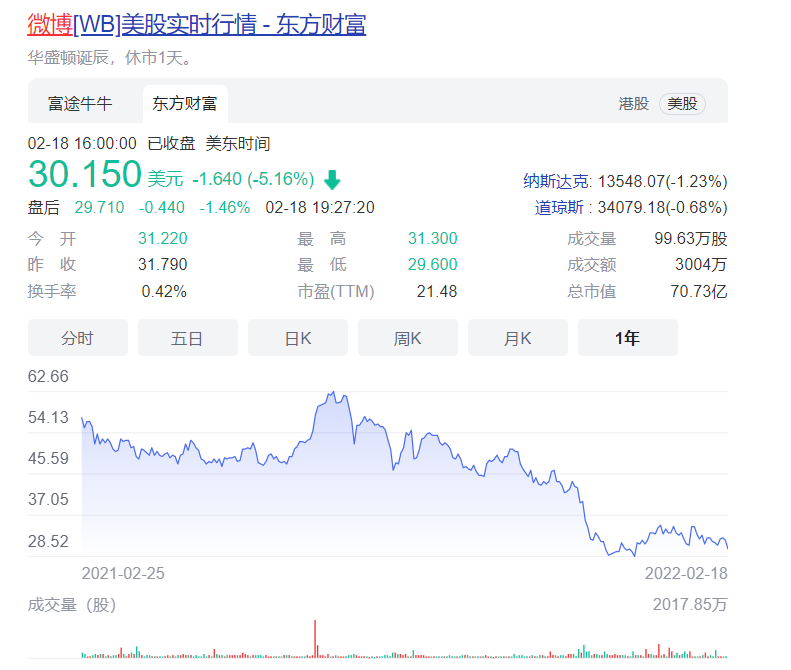This screenshot has width=791, height=670.
Task: View the 日K chart
Action: [297, 338]
